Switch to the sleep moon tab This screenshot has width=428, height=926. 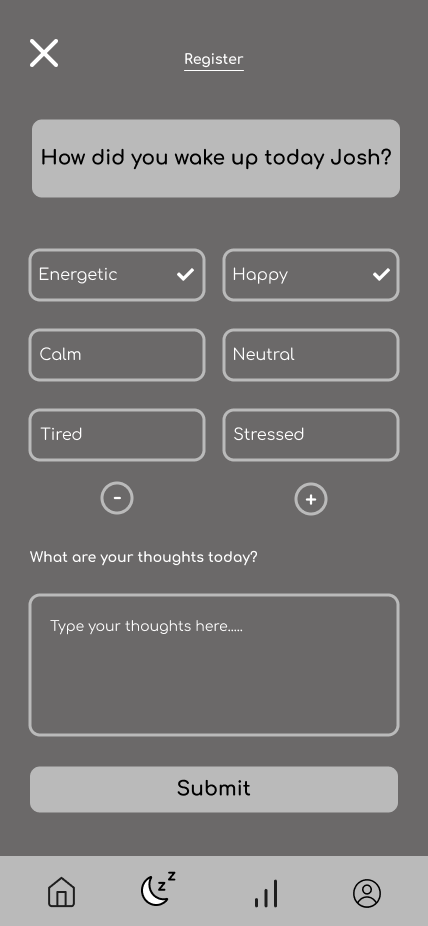pyautogui.click(x=158, y=889)
